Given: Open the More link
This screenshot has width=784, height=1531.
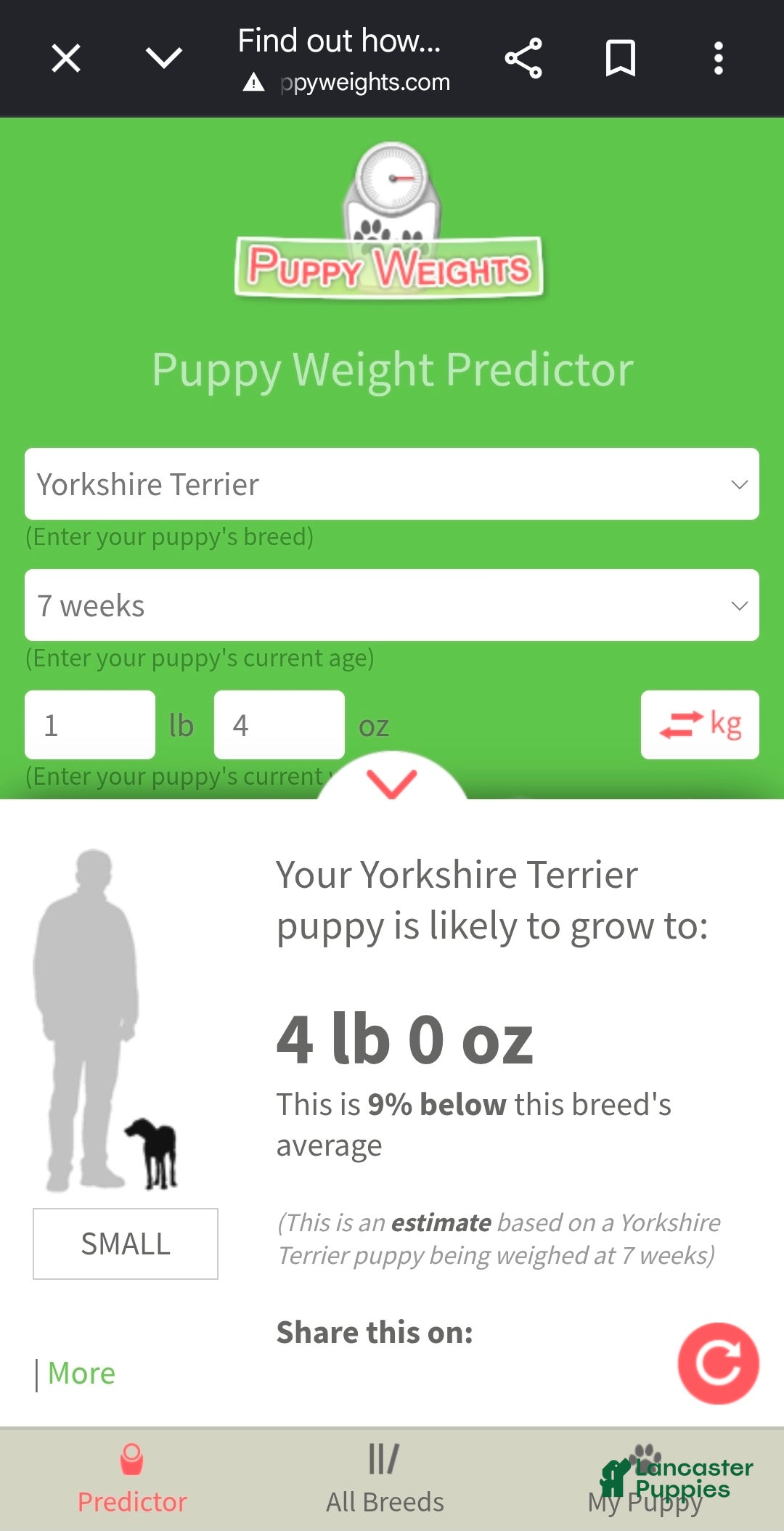Looking at the screenshot, I should point(81,1373).
